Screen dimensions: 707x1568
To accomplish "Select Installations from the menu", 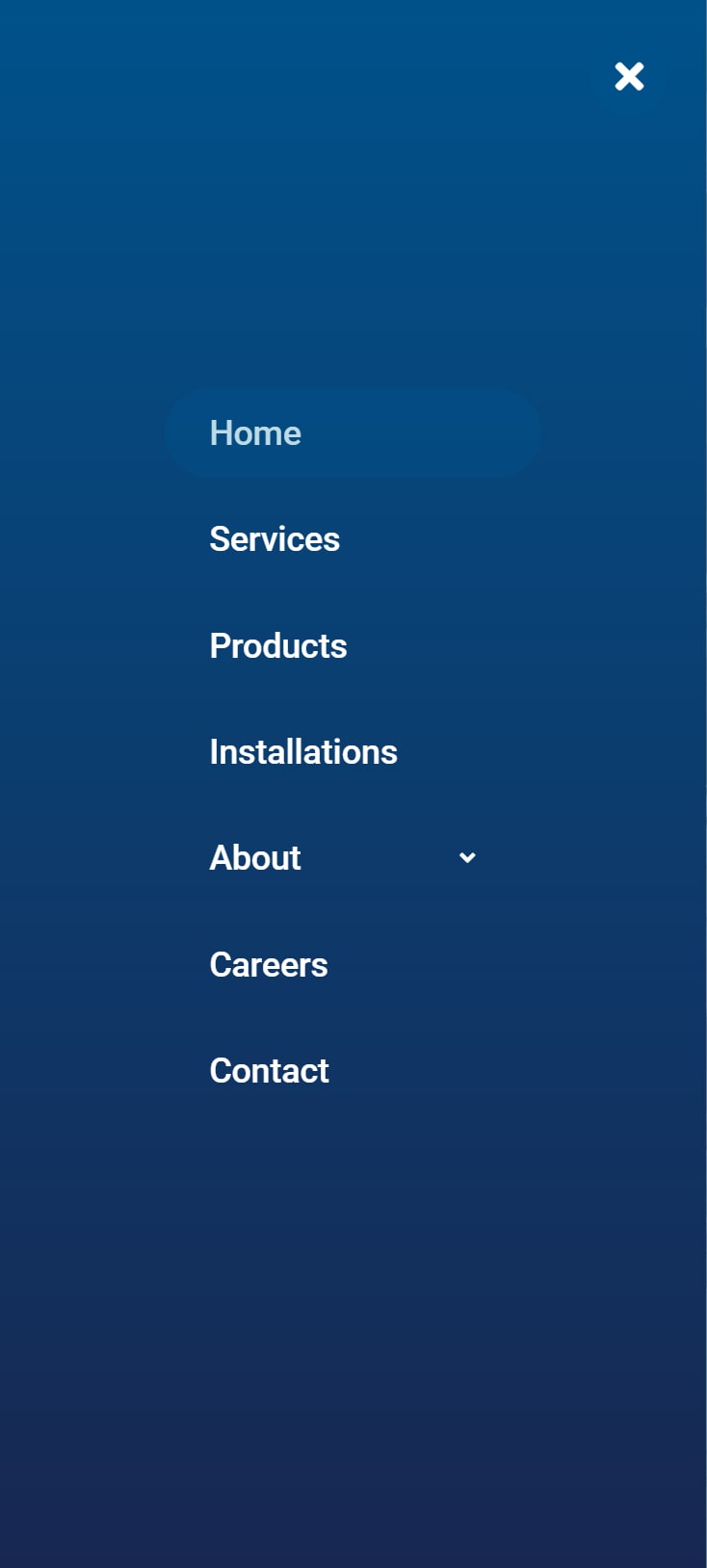I will (303, 752).
